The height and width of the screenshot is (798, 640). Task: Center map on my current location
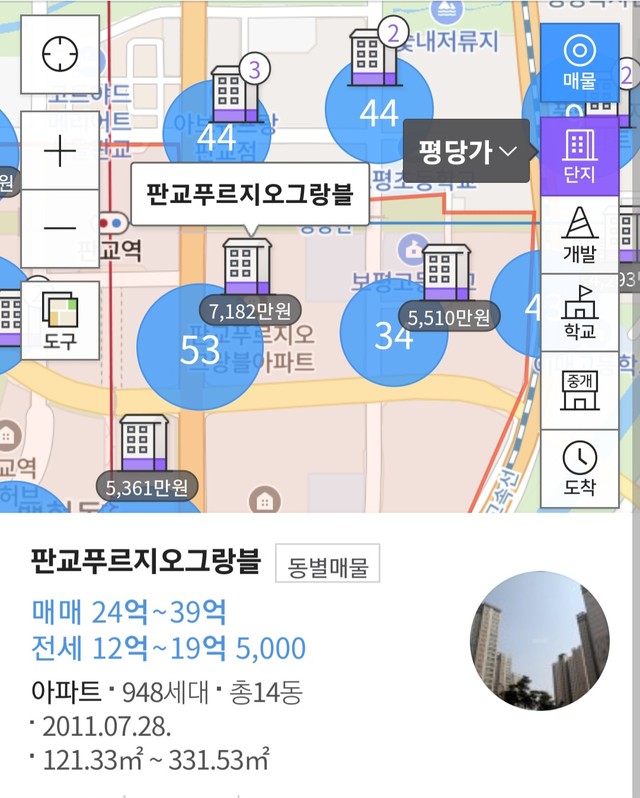[59, 56]
